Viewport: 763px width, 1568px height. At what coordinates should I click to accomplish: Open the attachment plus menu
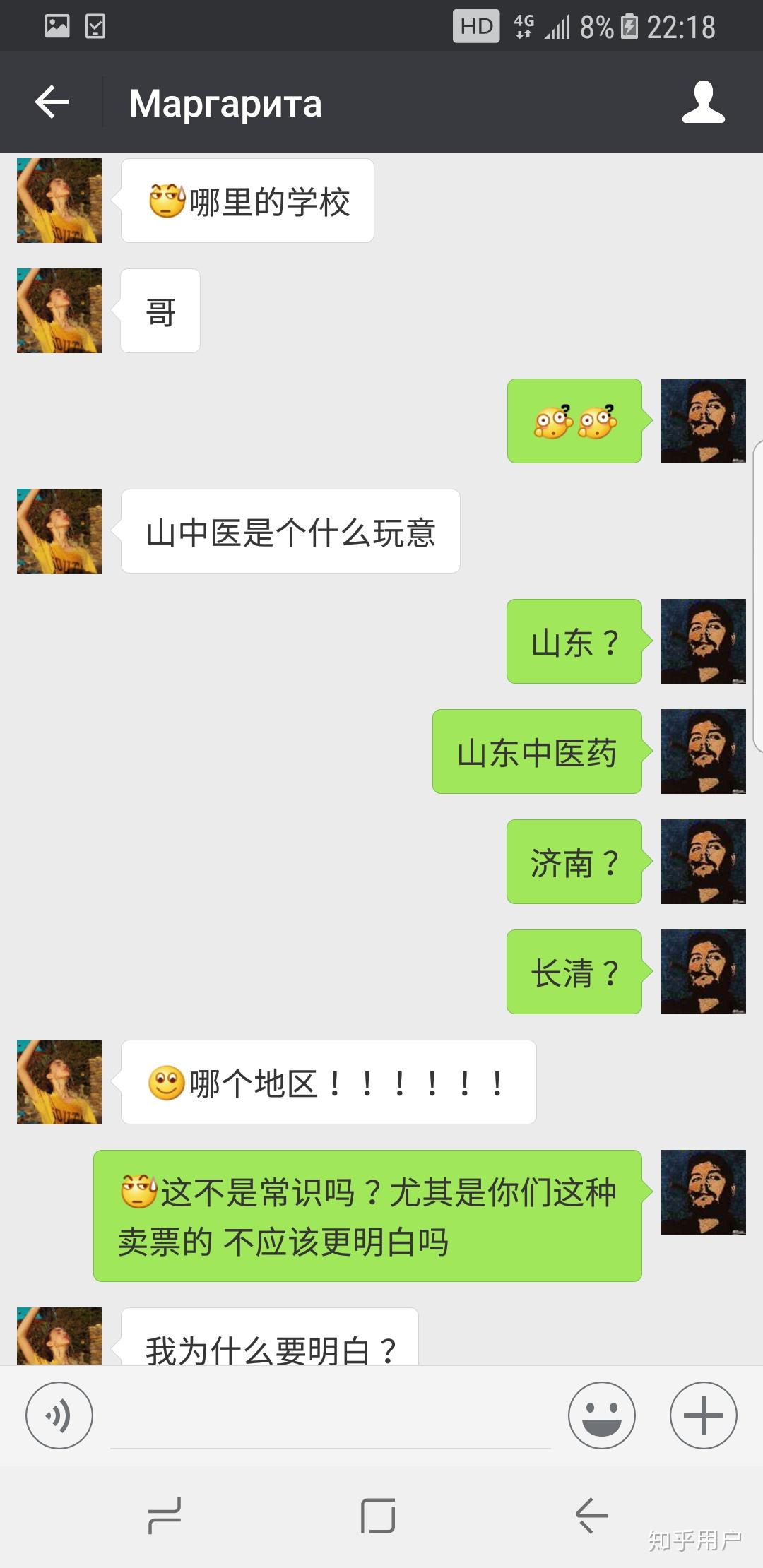point(702,1415)
